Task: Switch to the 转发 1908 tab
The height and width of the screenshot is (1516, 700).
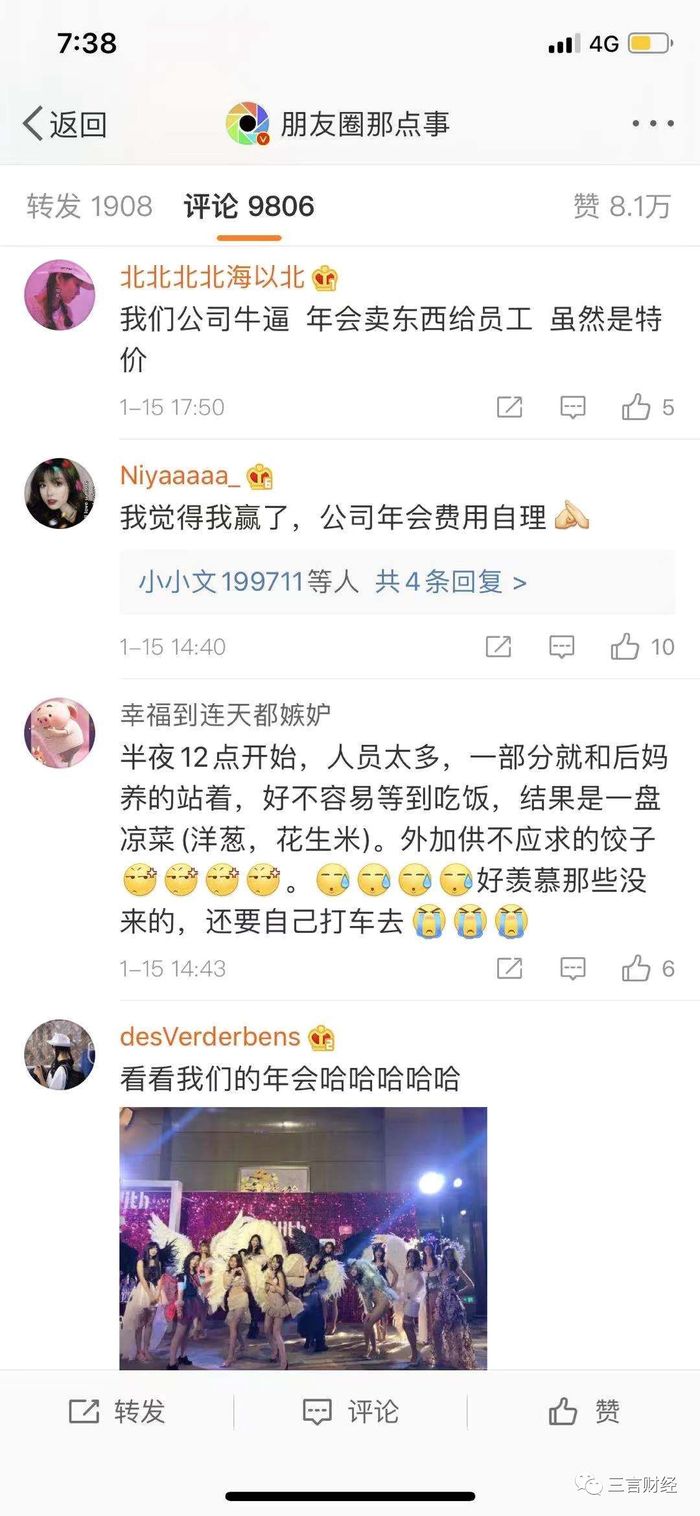Action: (90, 206)
